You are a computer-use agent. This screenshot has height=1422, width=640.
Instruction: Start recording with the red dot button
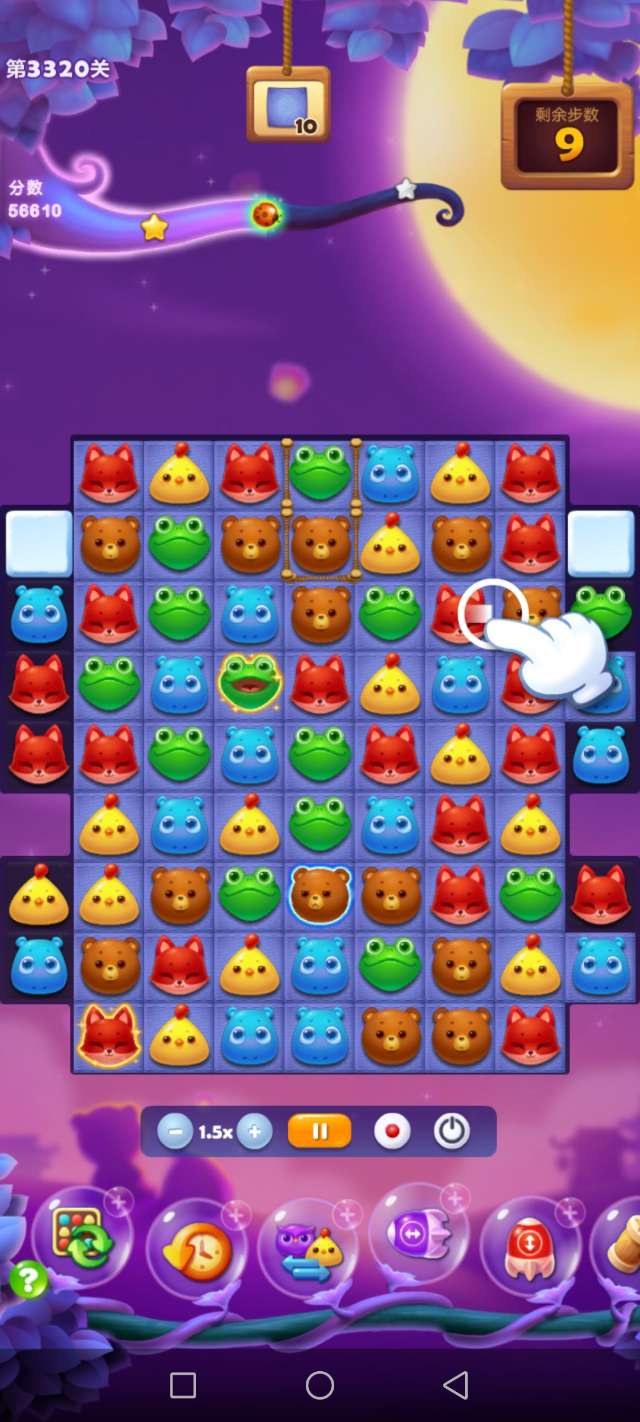pos(392,1132)
